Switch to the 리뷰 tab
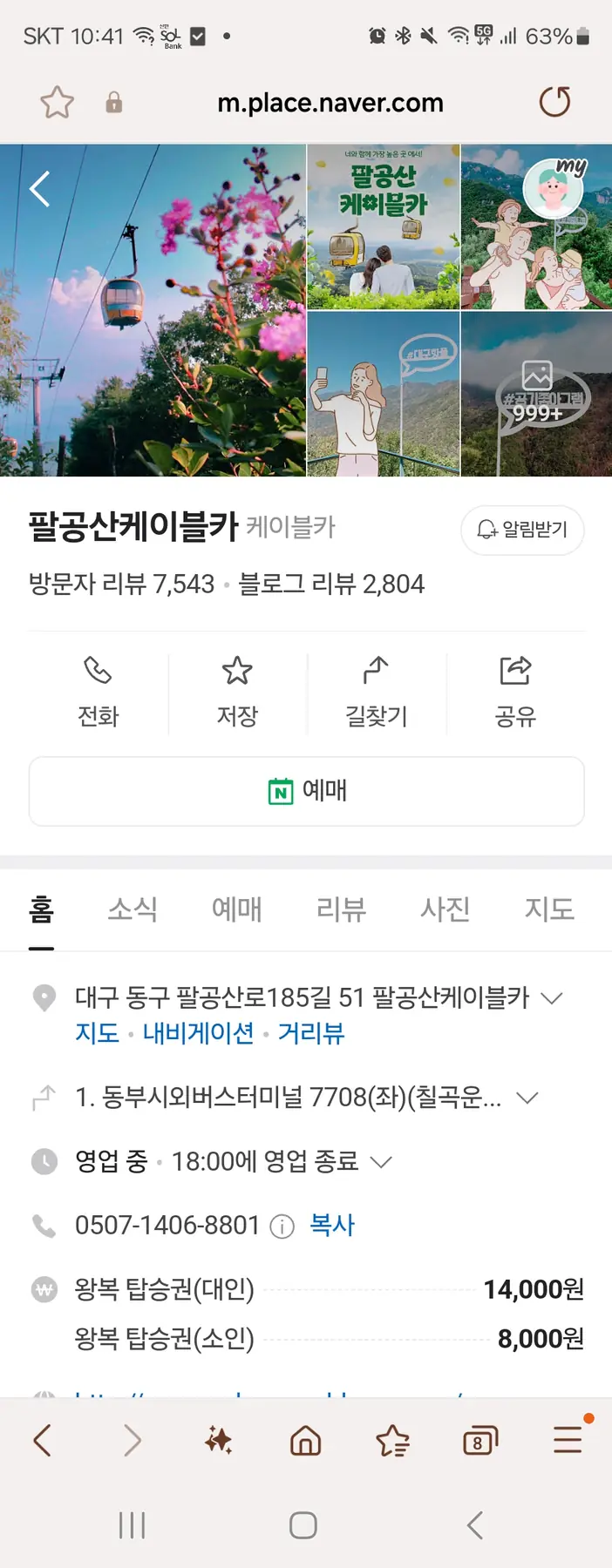This screenshot has height=1568, width=612. [x=341, y=909]
